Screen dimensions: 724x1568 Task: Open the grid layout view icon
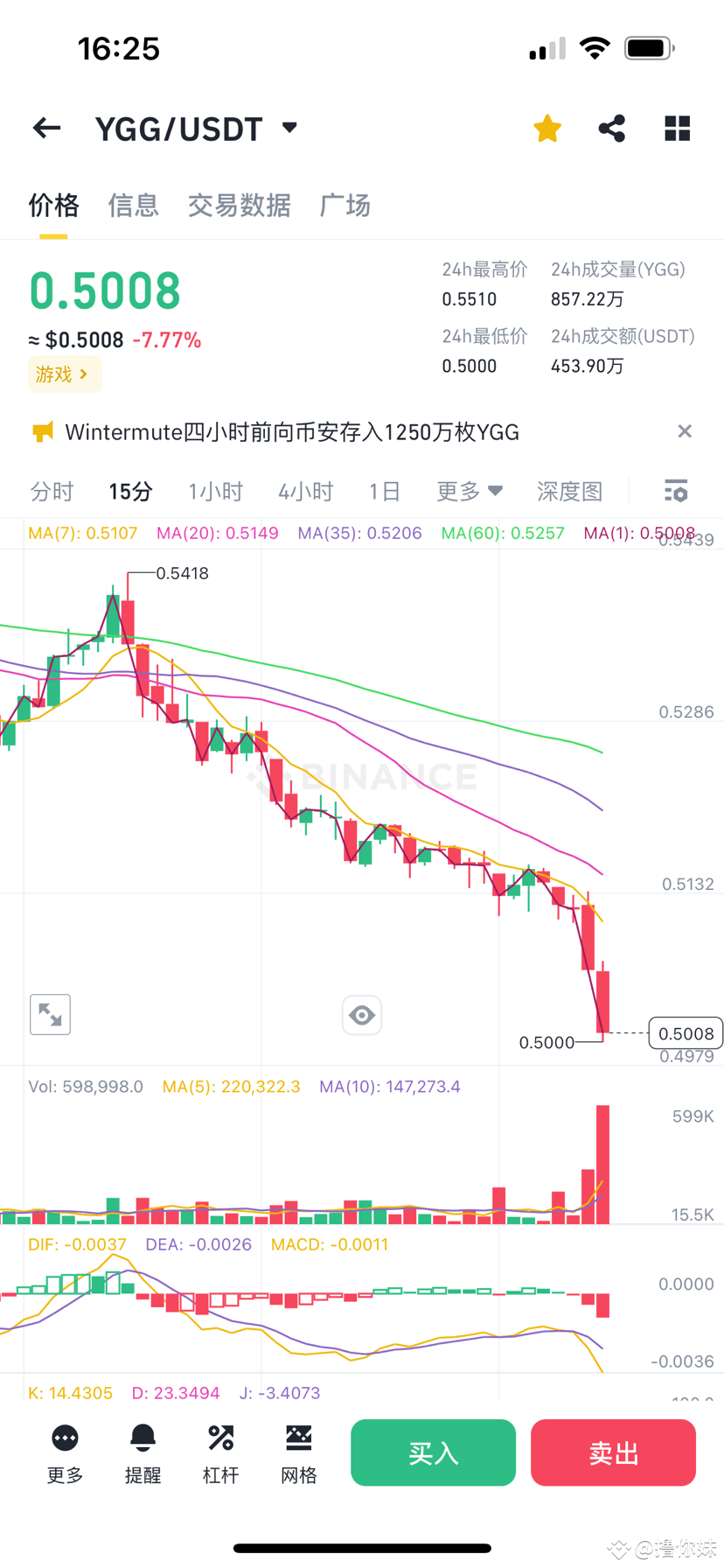(677, 128)
